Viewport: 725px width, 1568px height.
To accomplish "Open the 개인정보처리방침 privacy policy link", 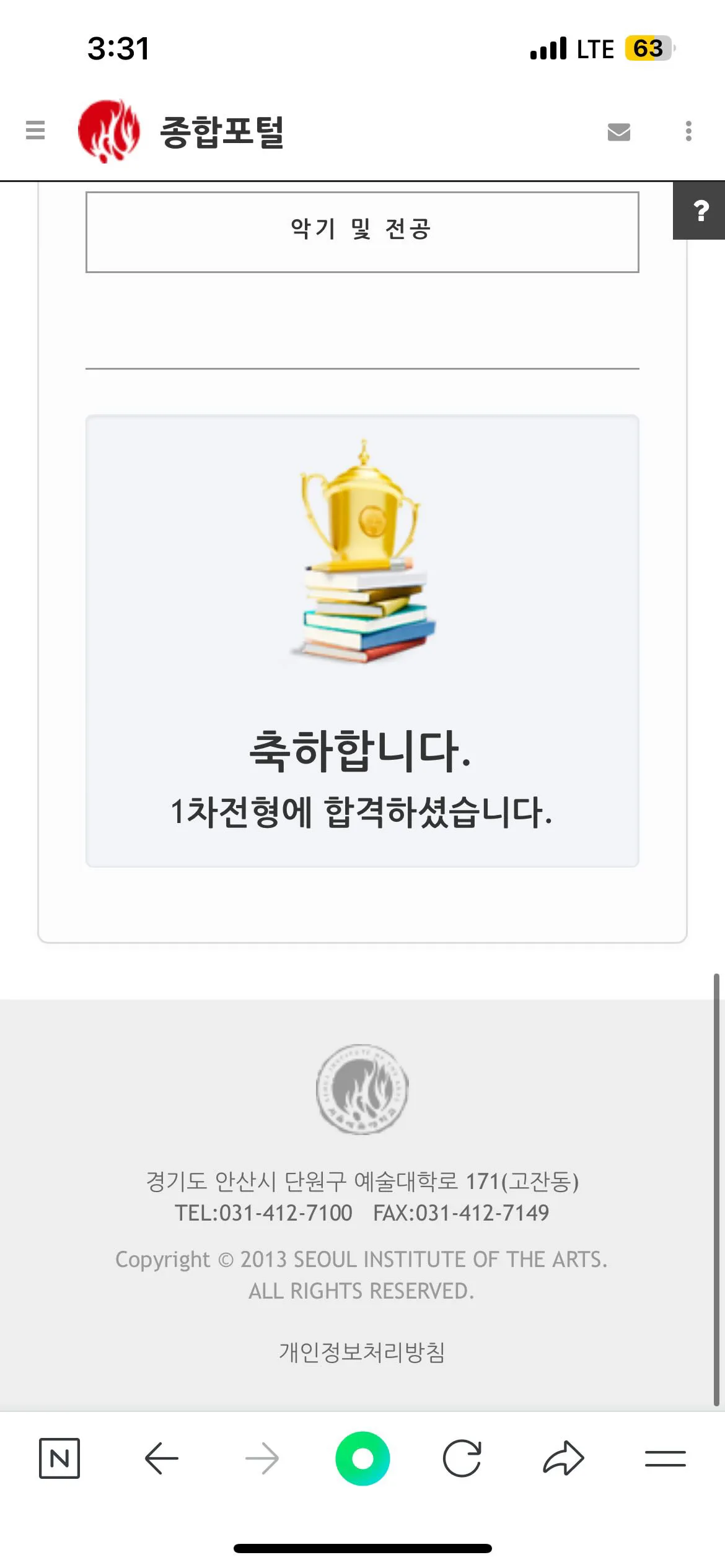I will 362,1352.
